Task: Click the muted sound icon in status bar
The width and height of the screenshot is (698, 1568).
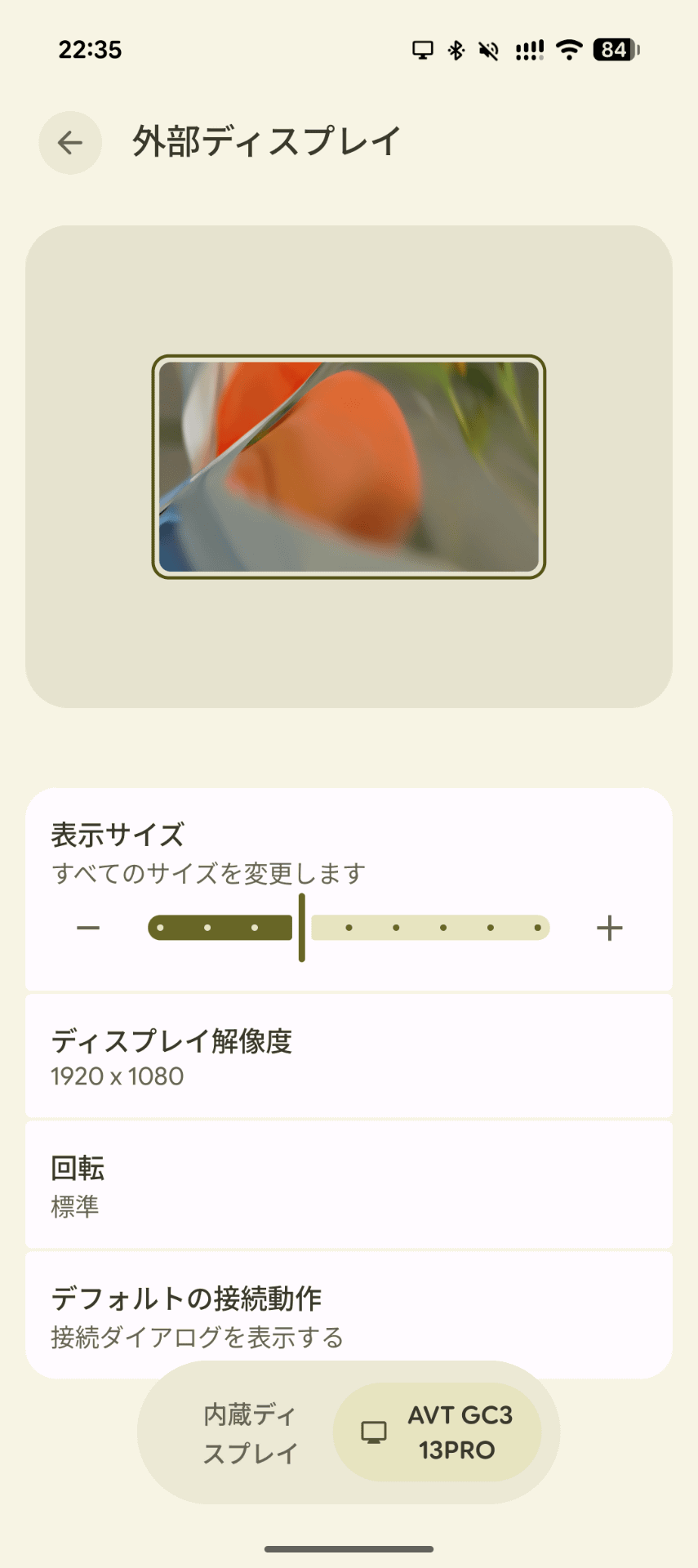Action: click(x=489, y=51)
